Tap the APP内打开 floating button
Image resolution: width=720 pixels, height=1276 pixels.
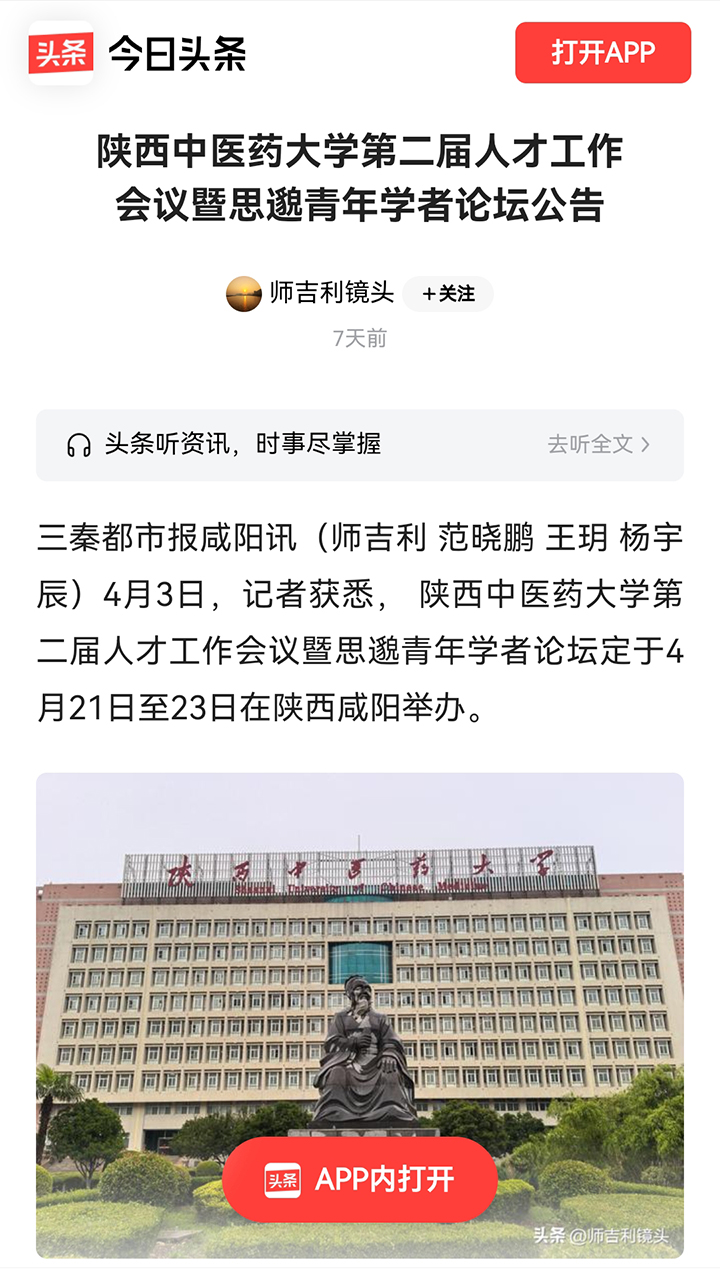tap(360, 1179)
